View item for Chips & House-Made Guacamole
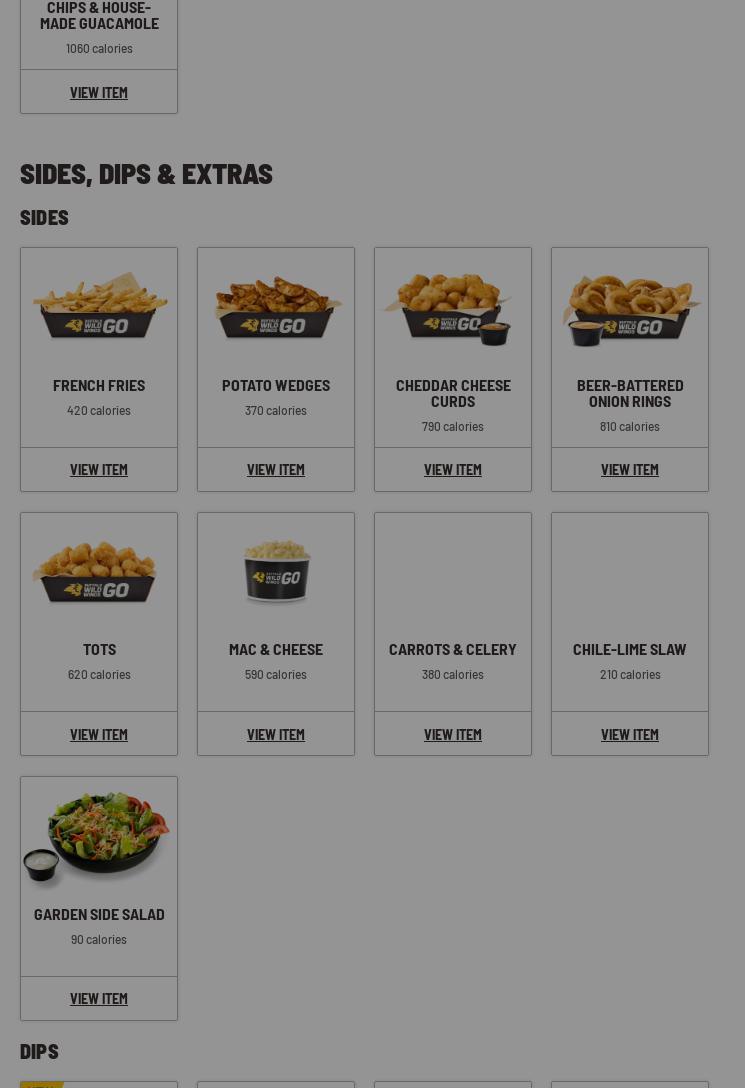The height and width of the screenshot is (1088, 745). pos(99,92)
